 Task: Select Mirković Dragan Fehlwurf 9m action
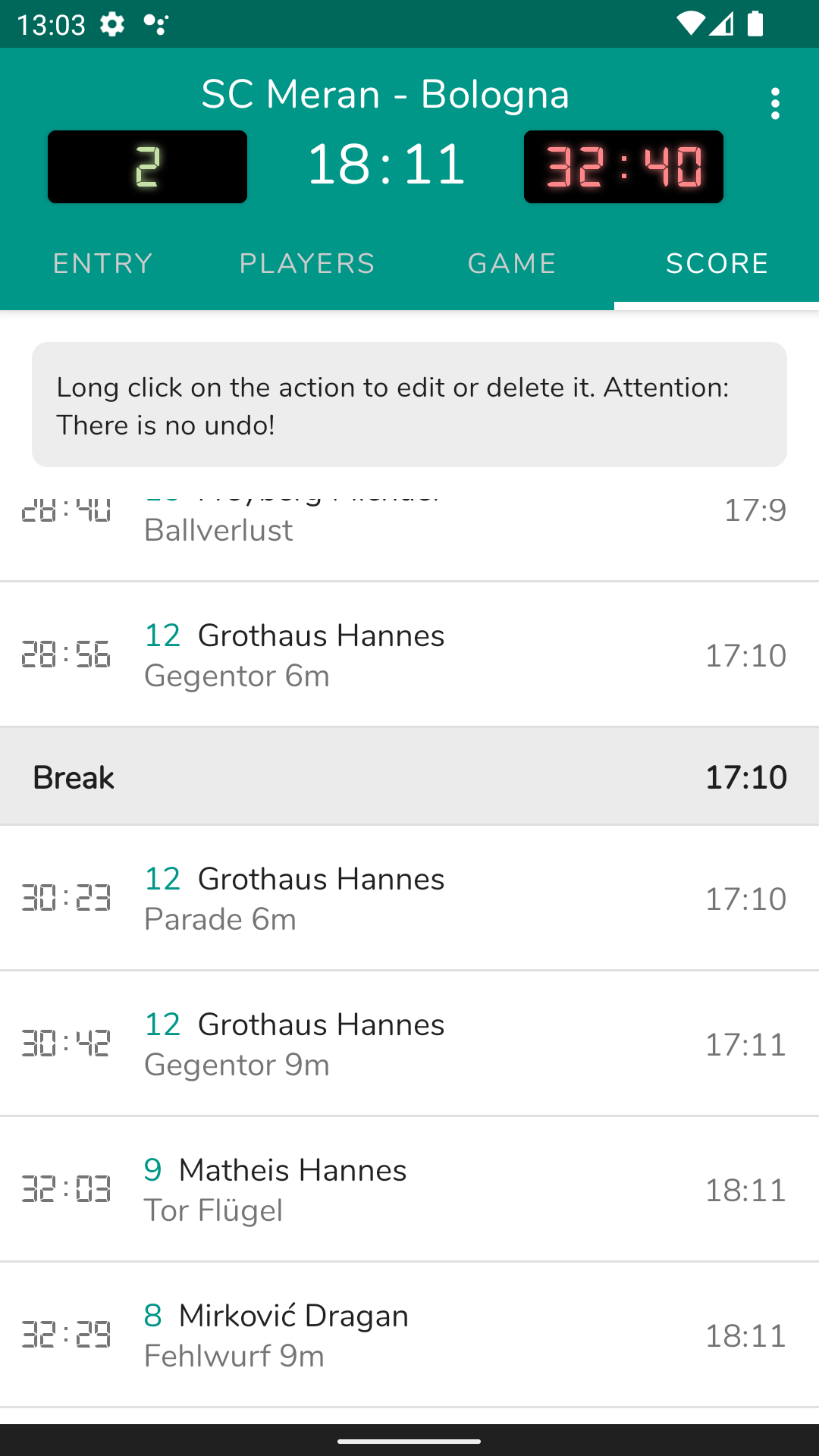click(409, 1335)
